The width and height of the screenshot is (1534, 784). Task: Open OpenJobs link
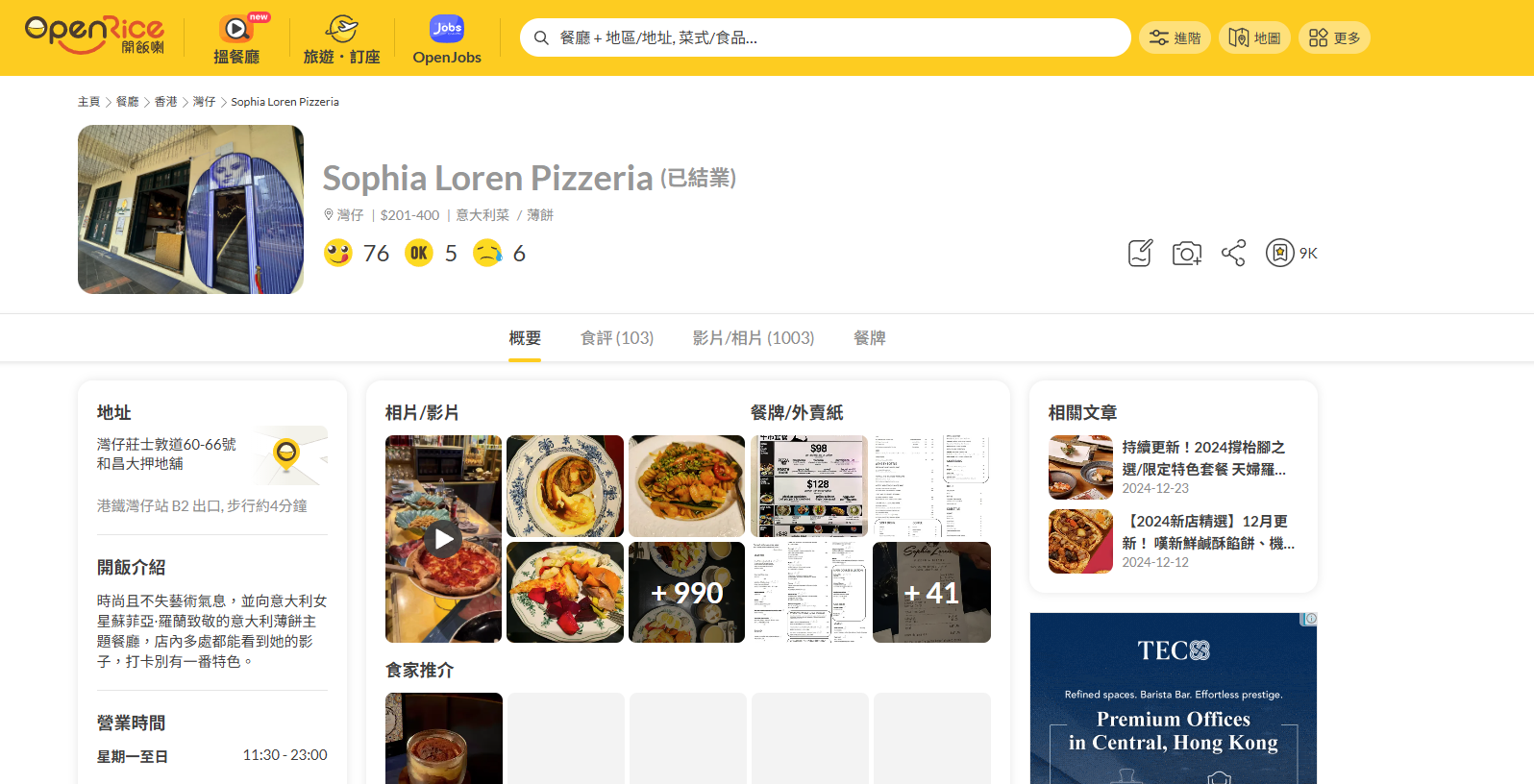(x=447, y=38)
